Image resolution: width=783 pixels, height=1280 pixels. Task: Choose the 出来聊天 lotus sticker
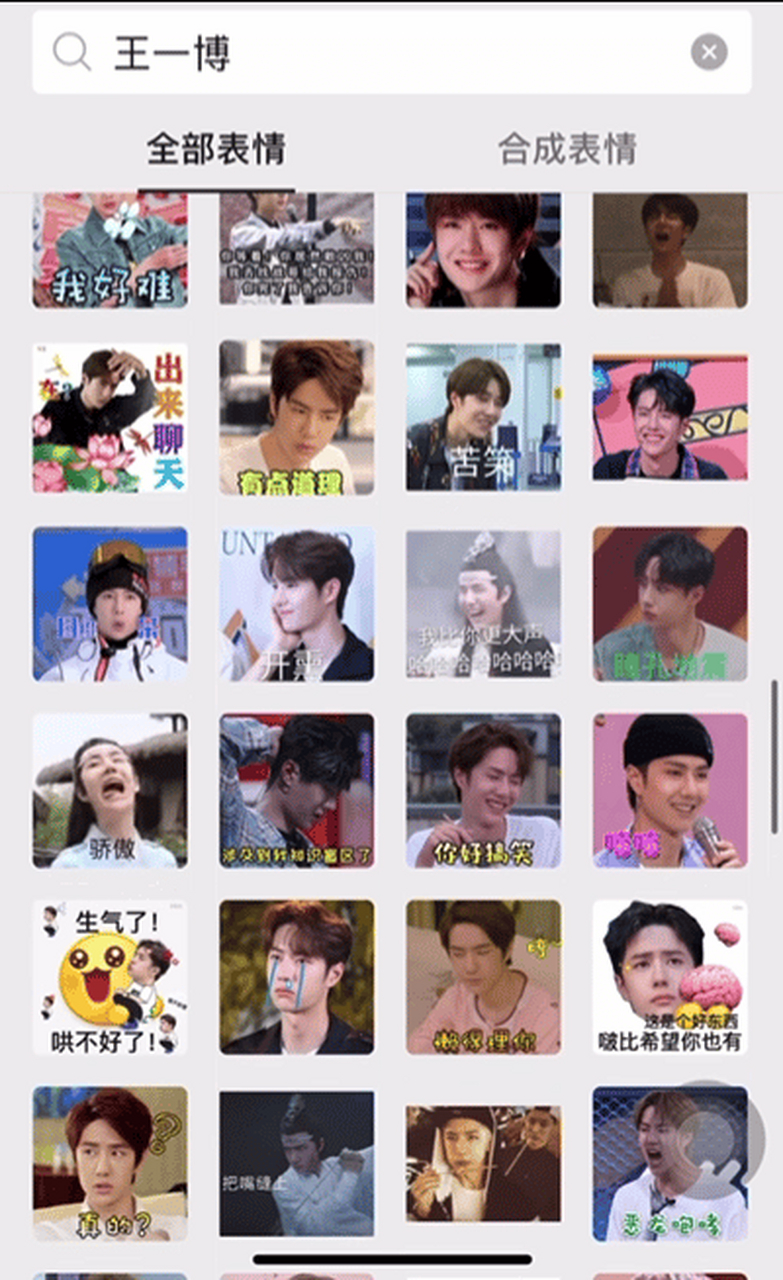[x=110, y=418]
